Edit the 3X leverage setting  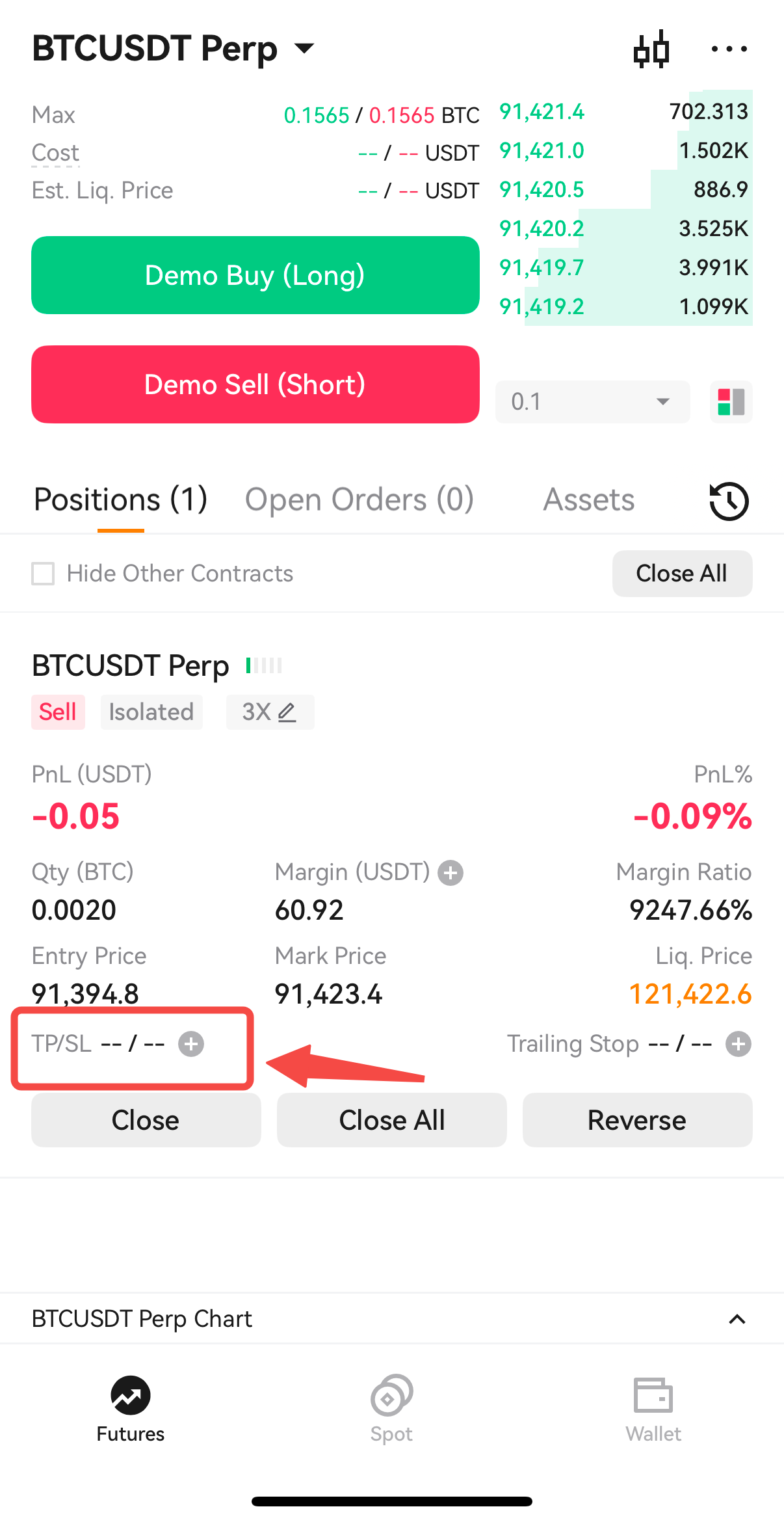270,712
